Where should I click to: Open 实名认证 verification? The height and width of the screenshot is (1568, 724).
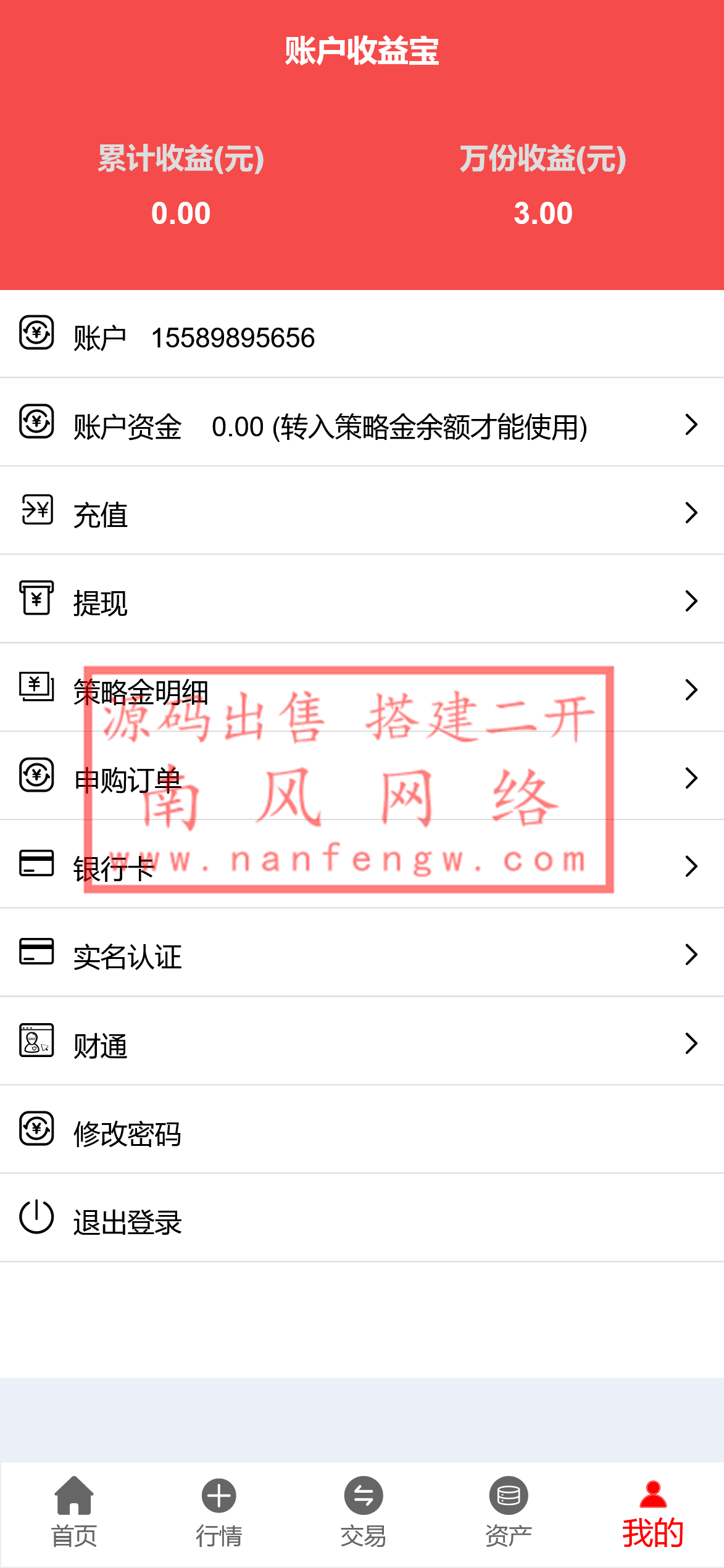[x=362, y=955]
